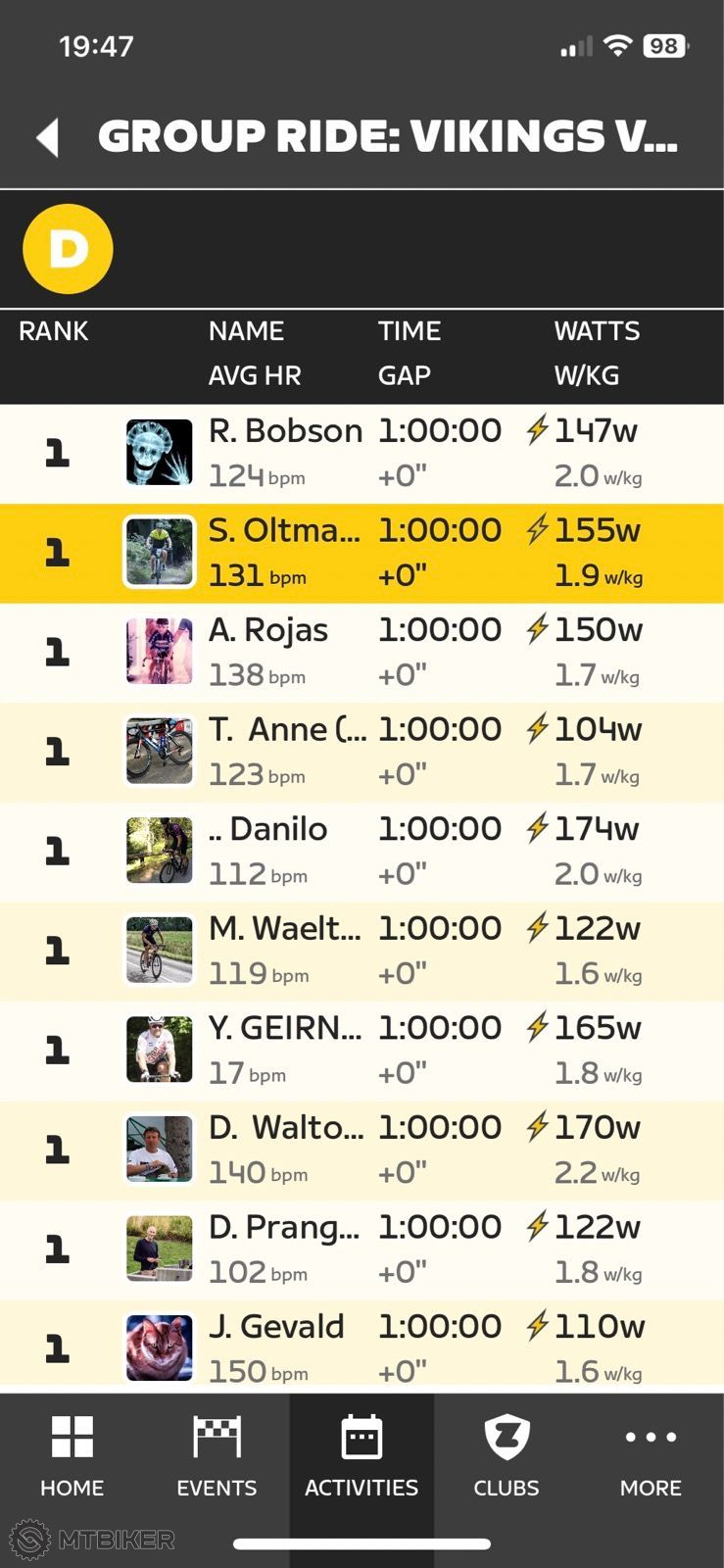View A. Rojas rider entry
This screenshot has width=724, height=1568.
click(362, 653)
